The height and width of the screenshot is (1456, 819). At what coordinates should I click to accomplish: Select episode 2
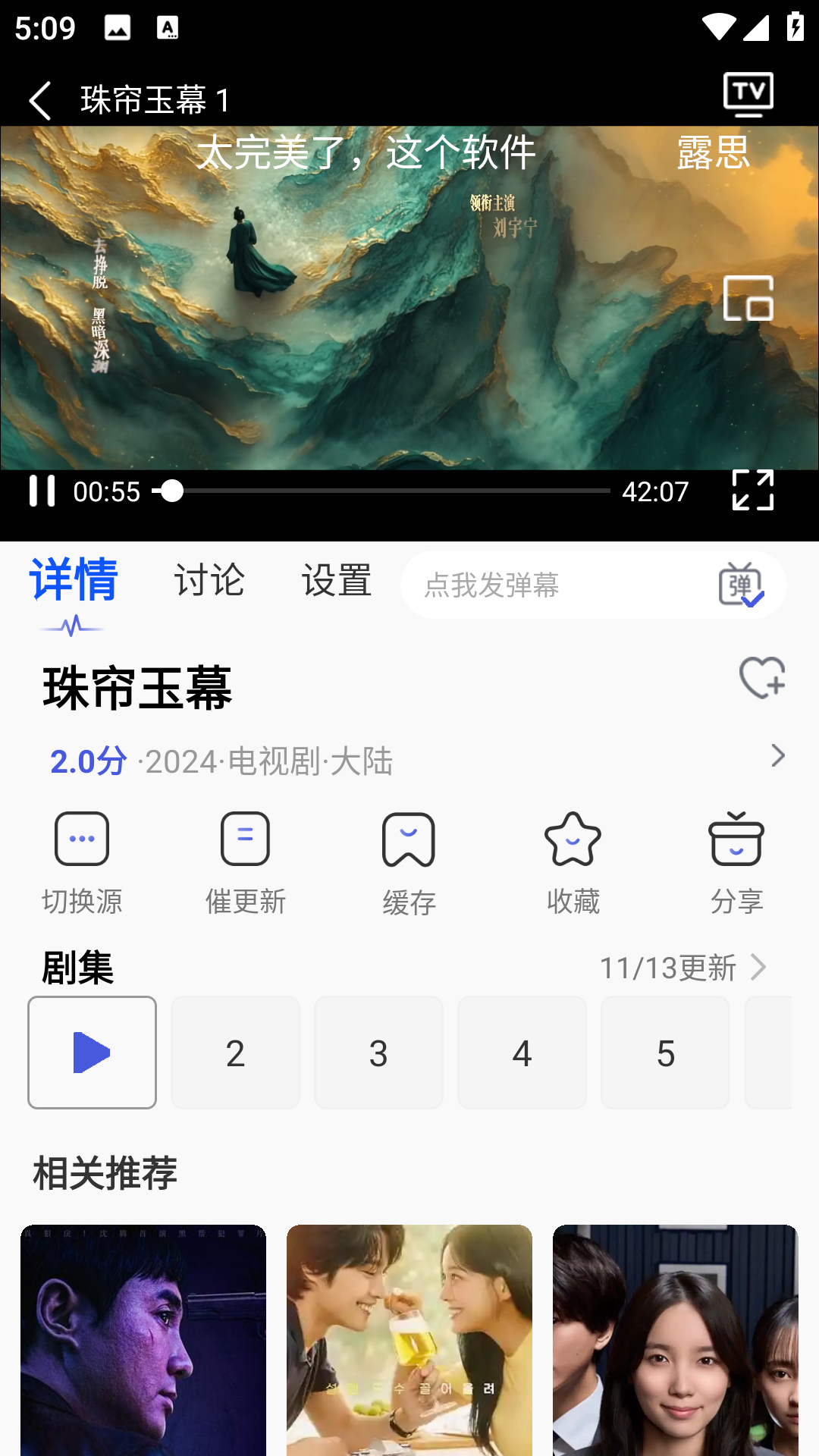(x=235, y=1053)
